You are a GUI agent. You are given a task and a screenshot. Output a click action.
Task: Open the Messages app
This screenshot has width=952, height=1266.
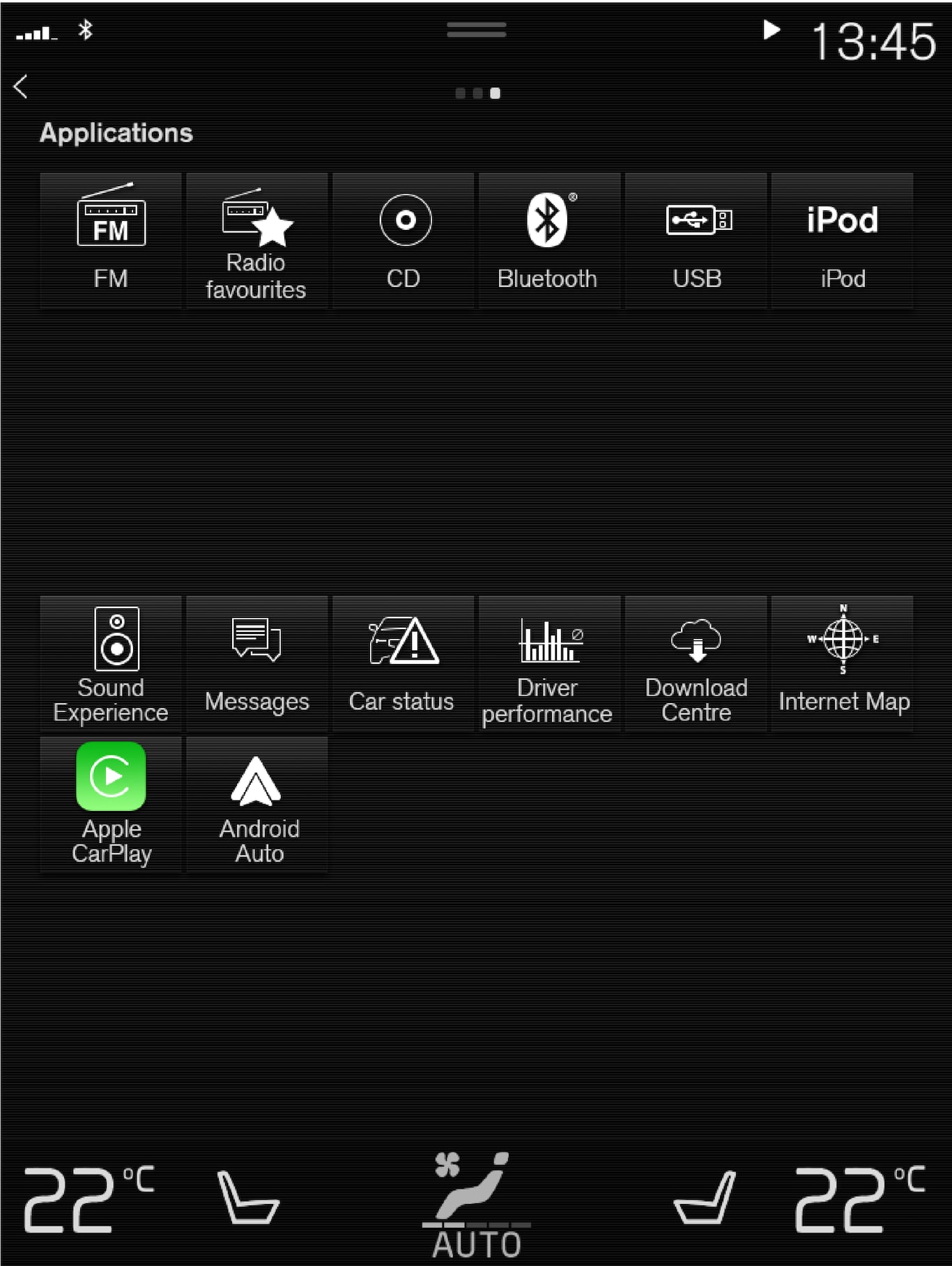point(256,663)
